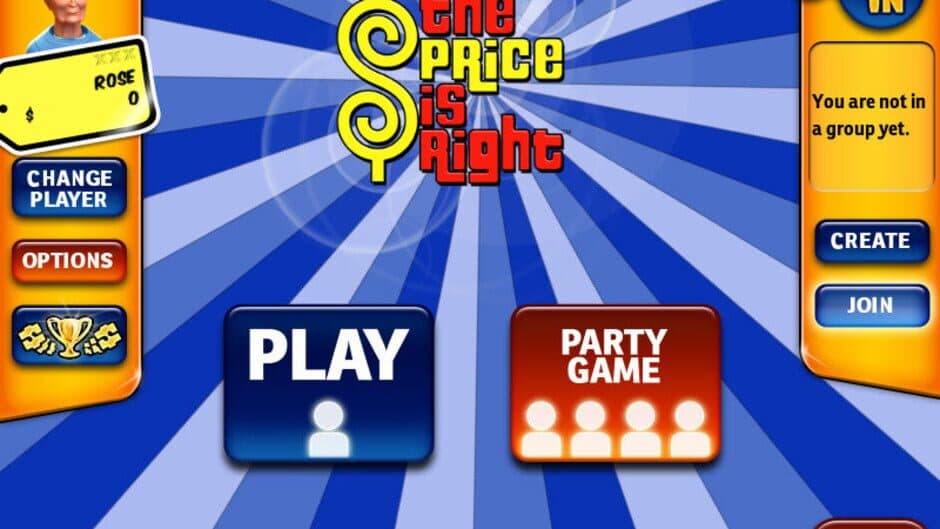Launch the Party Game mode
Screen dimensions: 940x529
(615, 384)
